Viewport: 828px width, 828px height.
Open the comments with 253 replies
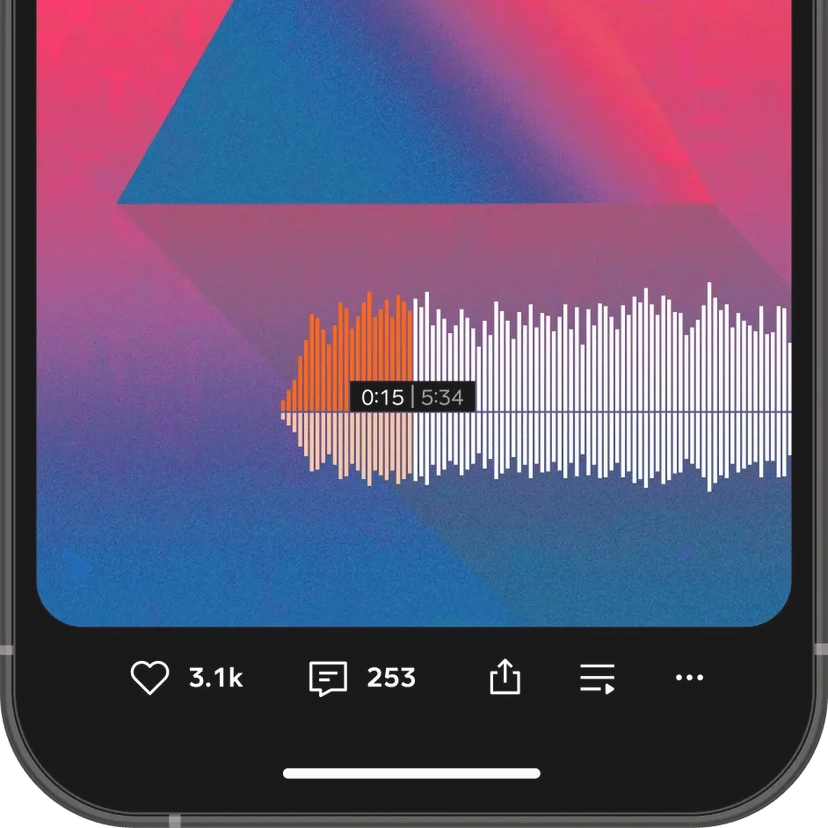click(x=328, y=679)
